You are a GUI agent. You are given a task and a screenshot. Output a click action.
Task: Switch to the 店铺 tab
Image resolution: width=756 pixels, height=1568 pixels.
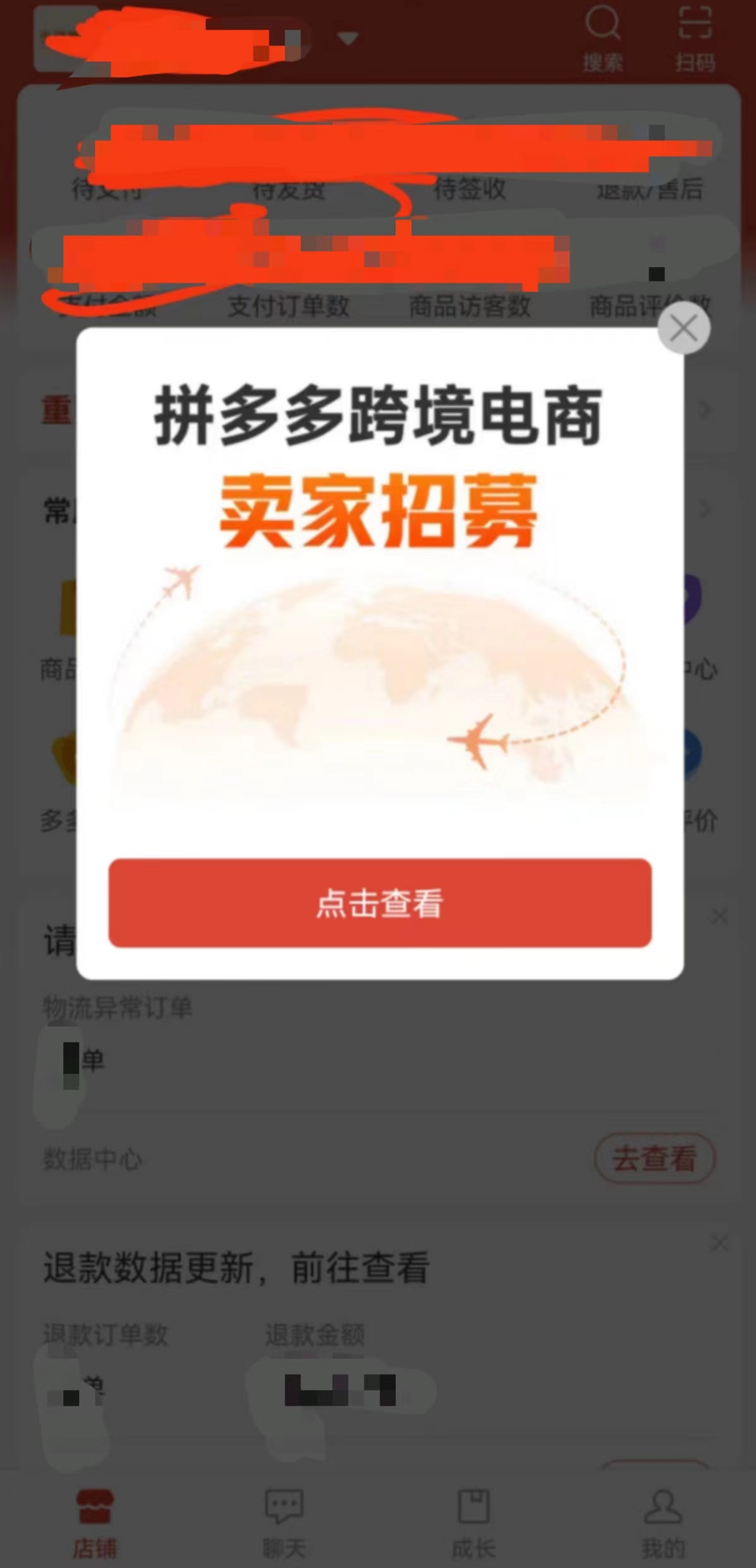coord(95,1523)
